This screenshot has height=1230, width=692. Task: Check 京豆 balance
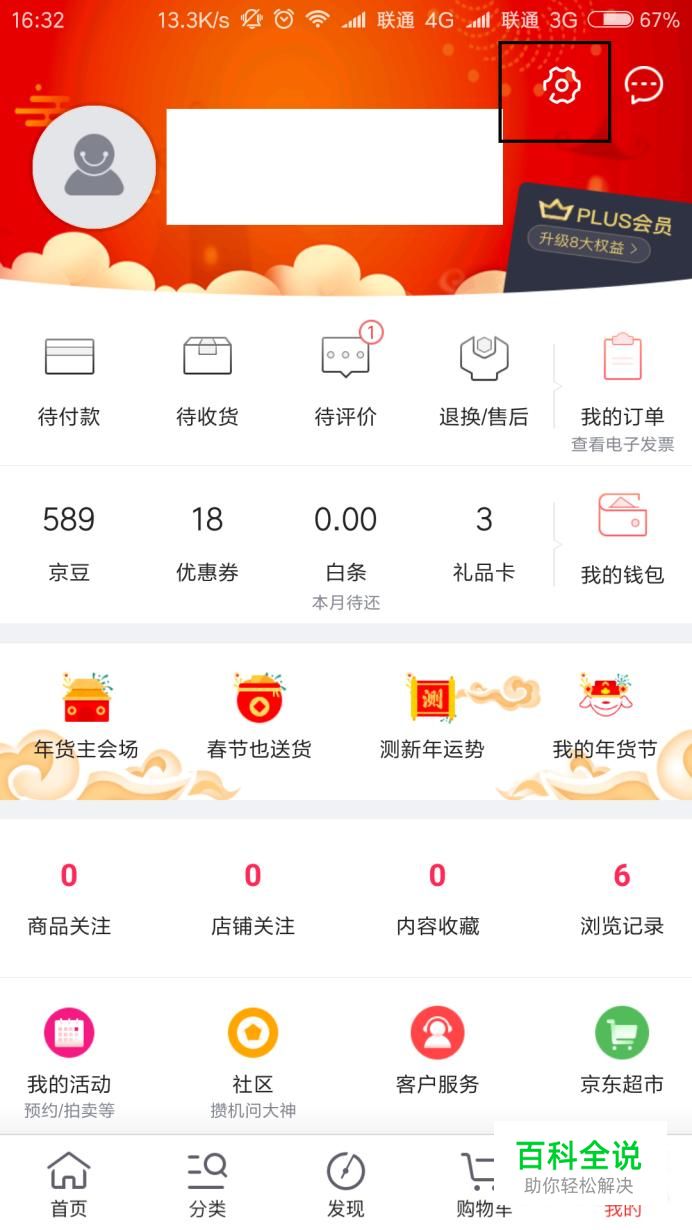(x=69, y=543)
